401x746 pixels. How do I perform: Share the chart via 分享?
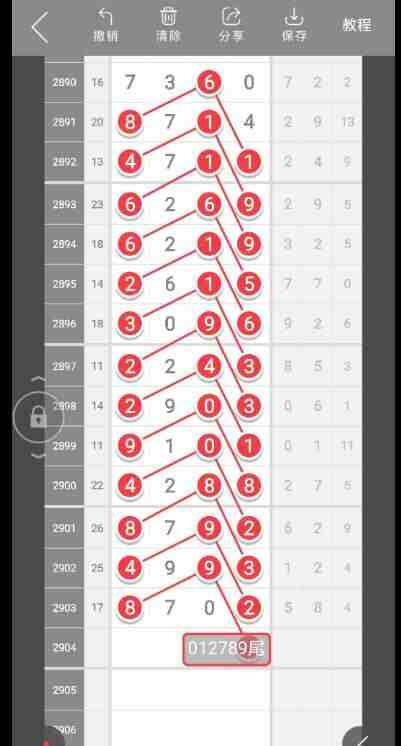click(231, 25)
